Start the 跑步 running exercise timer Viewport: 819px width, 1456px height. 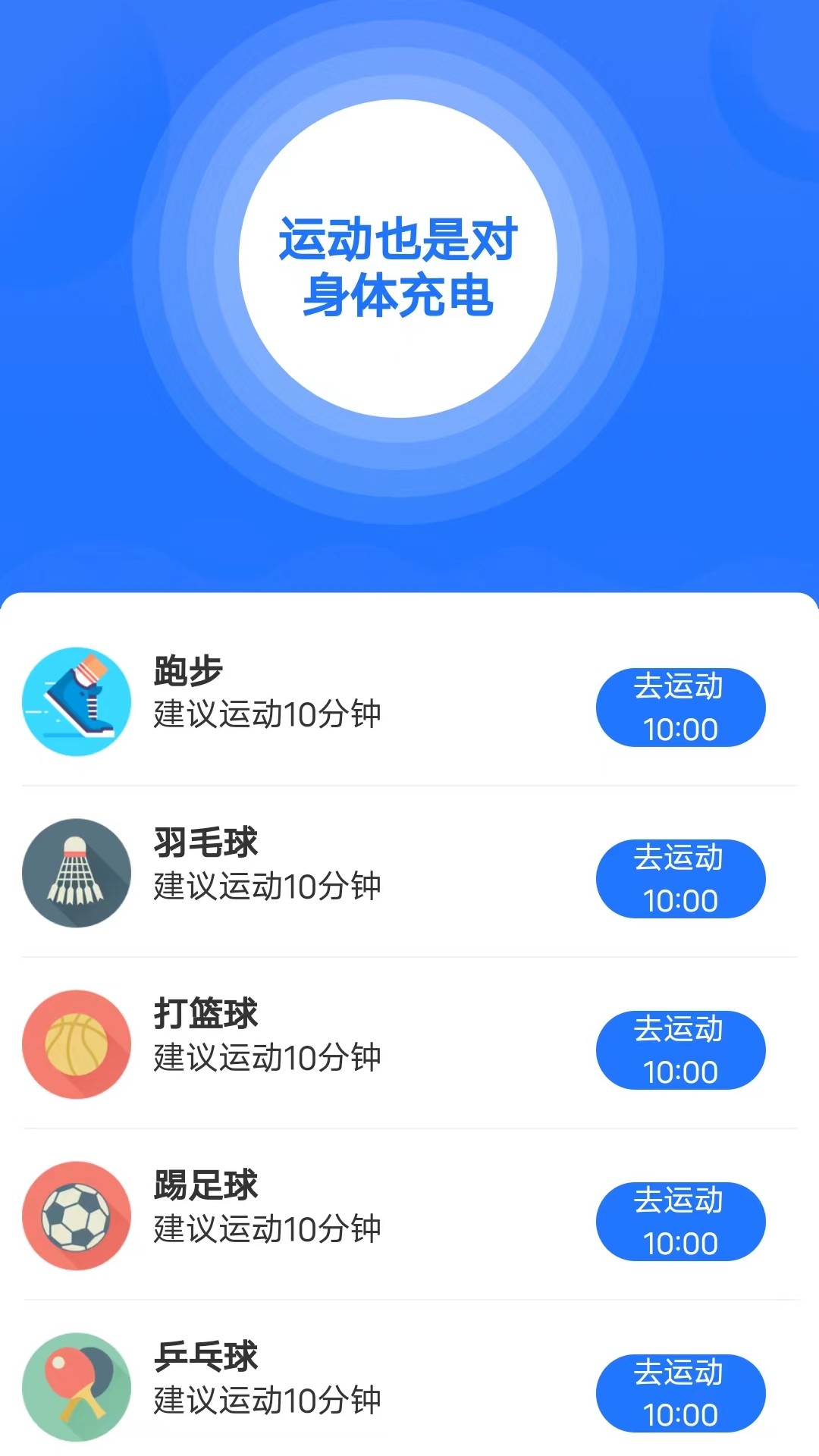pos(680,708)
